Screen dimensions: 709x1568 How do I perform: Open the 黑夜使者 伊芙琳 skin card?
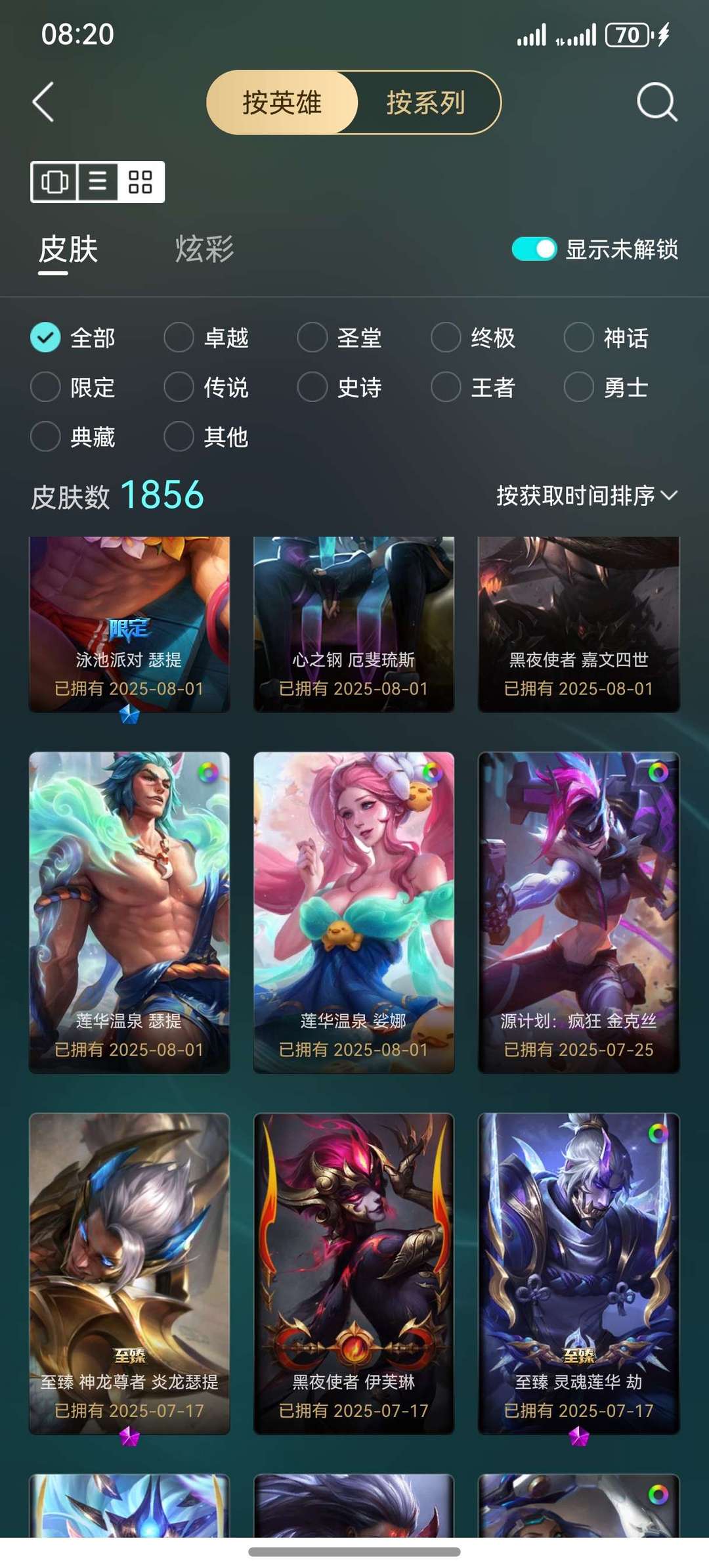pos(354,1261)
